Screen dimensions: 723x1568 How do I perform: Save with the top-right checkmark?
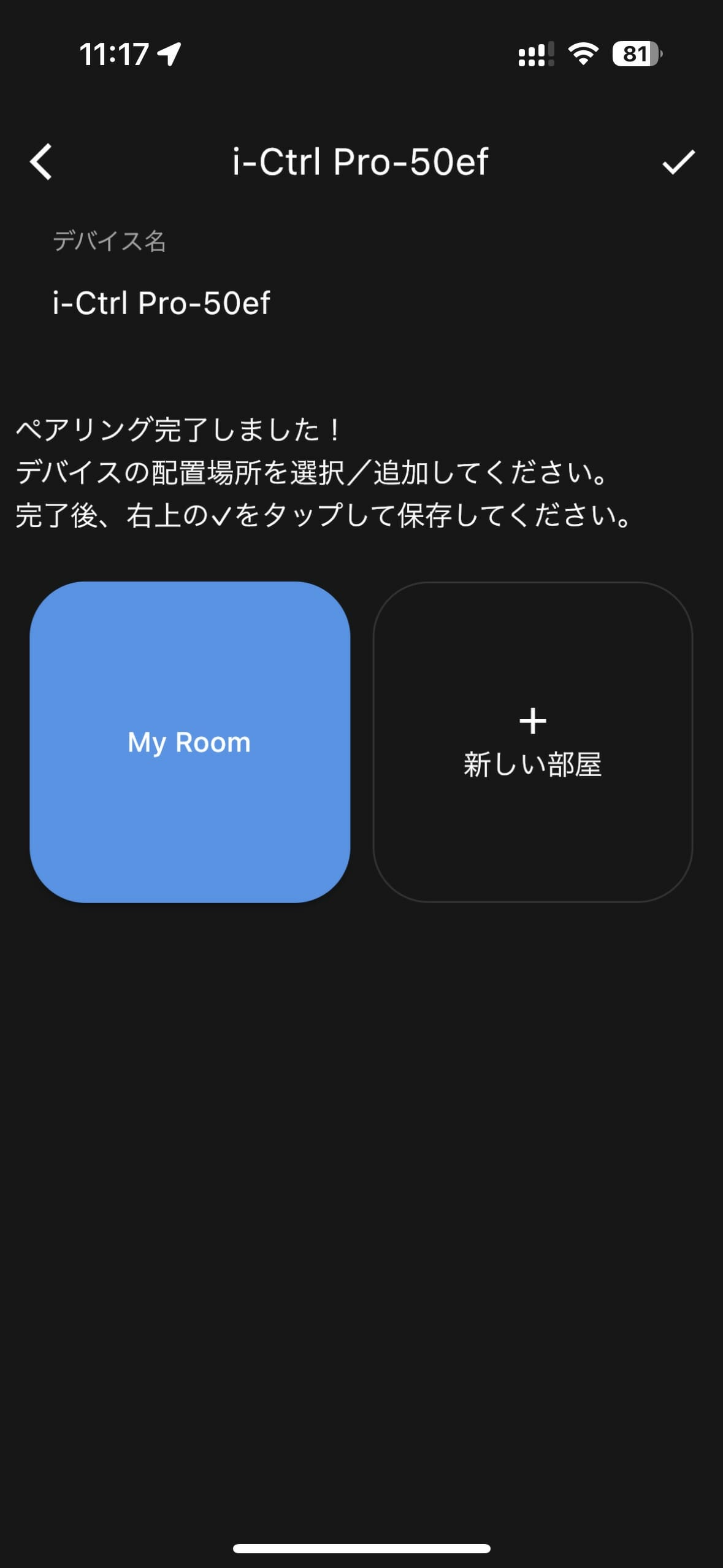click(x=679, y=162)
